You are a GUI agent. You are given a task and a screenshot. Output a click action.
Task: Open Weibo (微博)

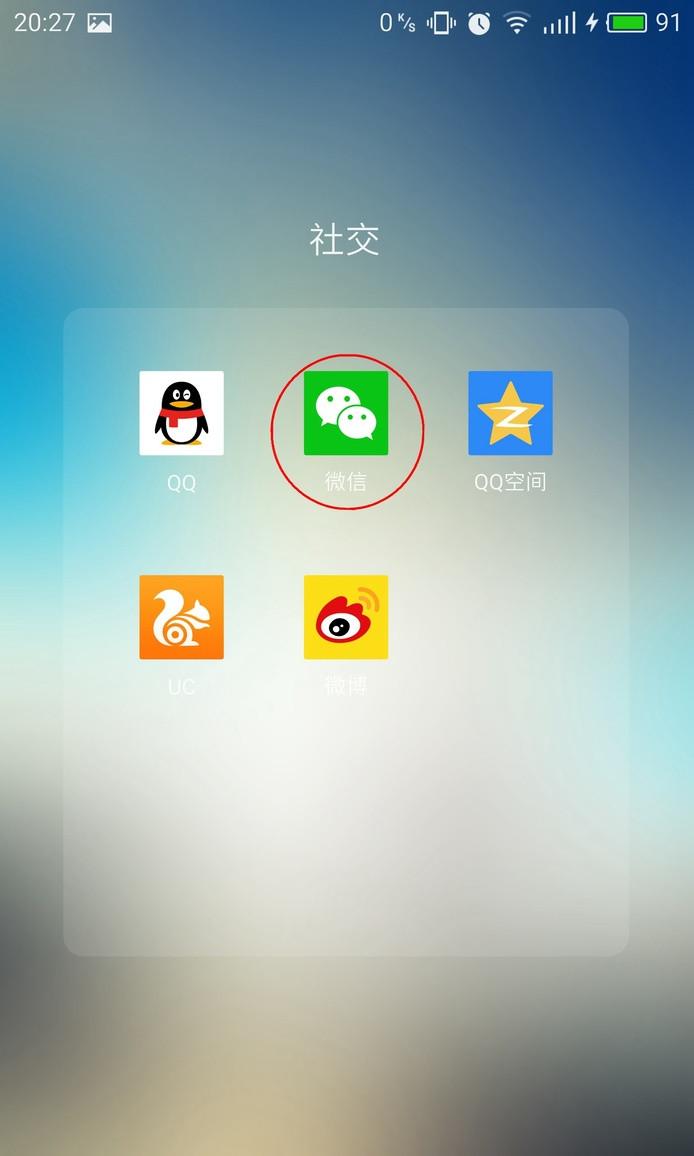click(346, 617)
